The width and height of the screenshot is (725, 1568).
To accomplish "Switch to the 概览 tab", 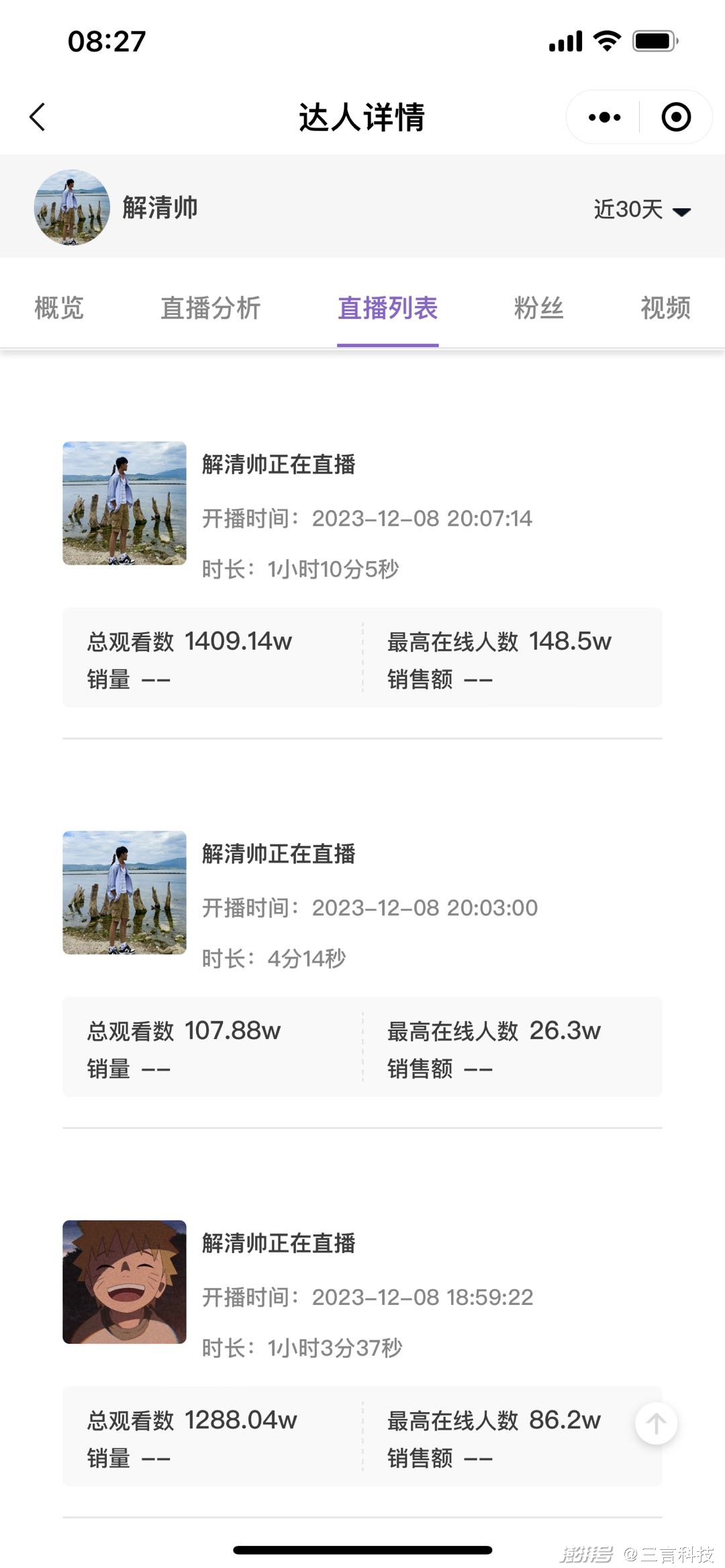I will tap(59, 308).
